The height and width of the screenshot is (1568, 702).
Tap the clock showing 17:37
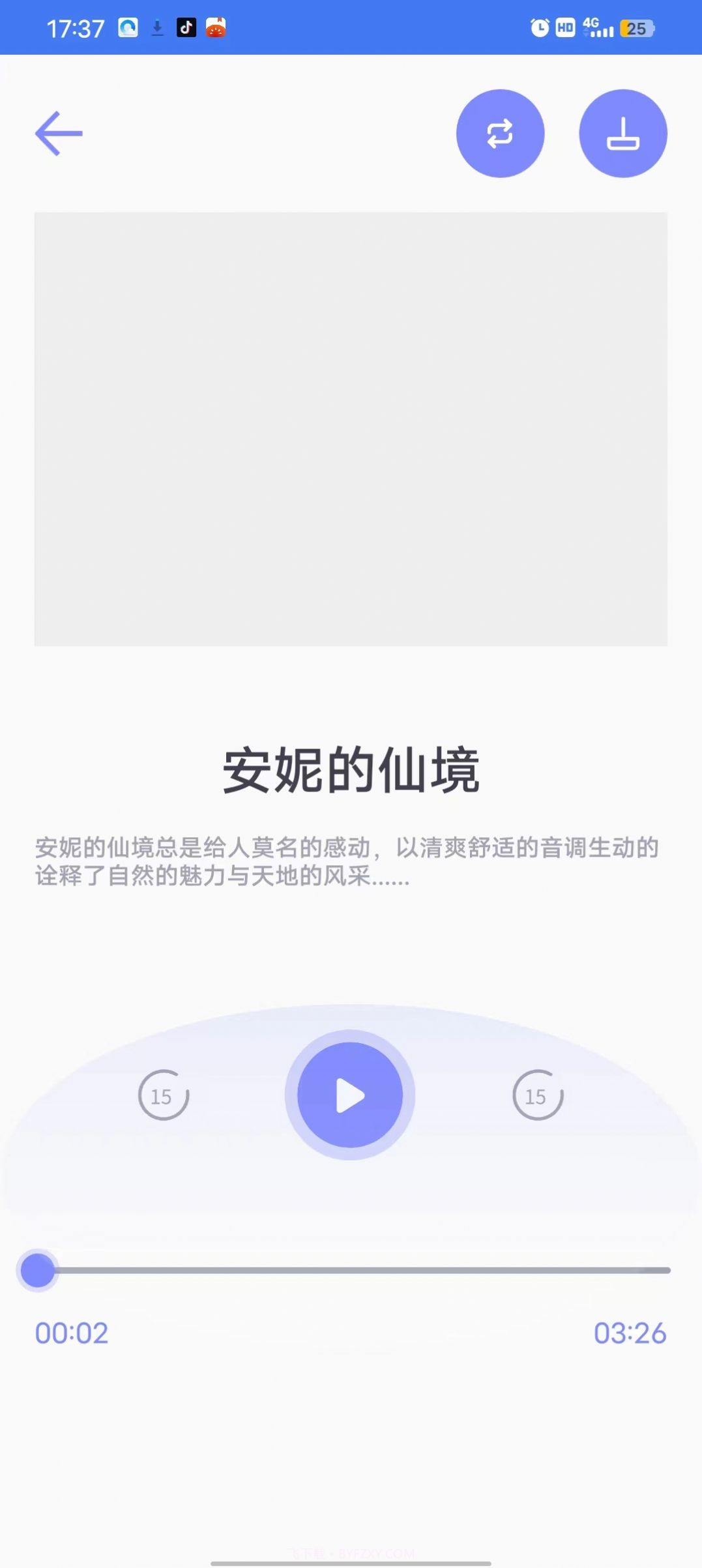pos(76,27)
